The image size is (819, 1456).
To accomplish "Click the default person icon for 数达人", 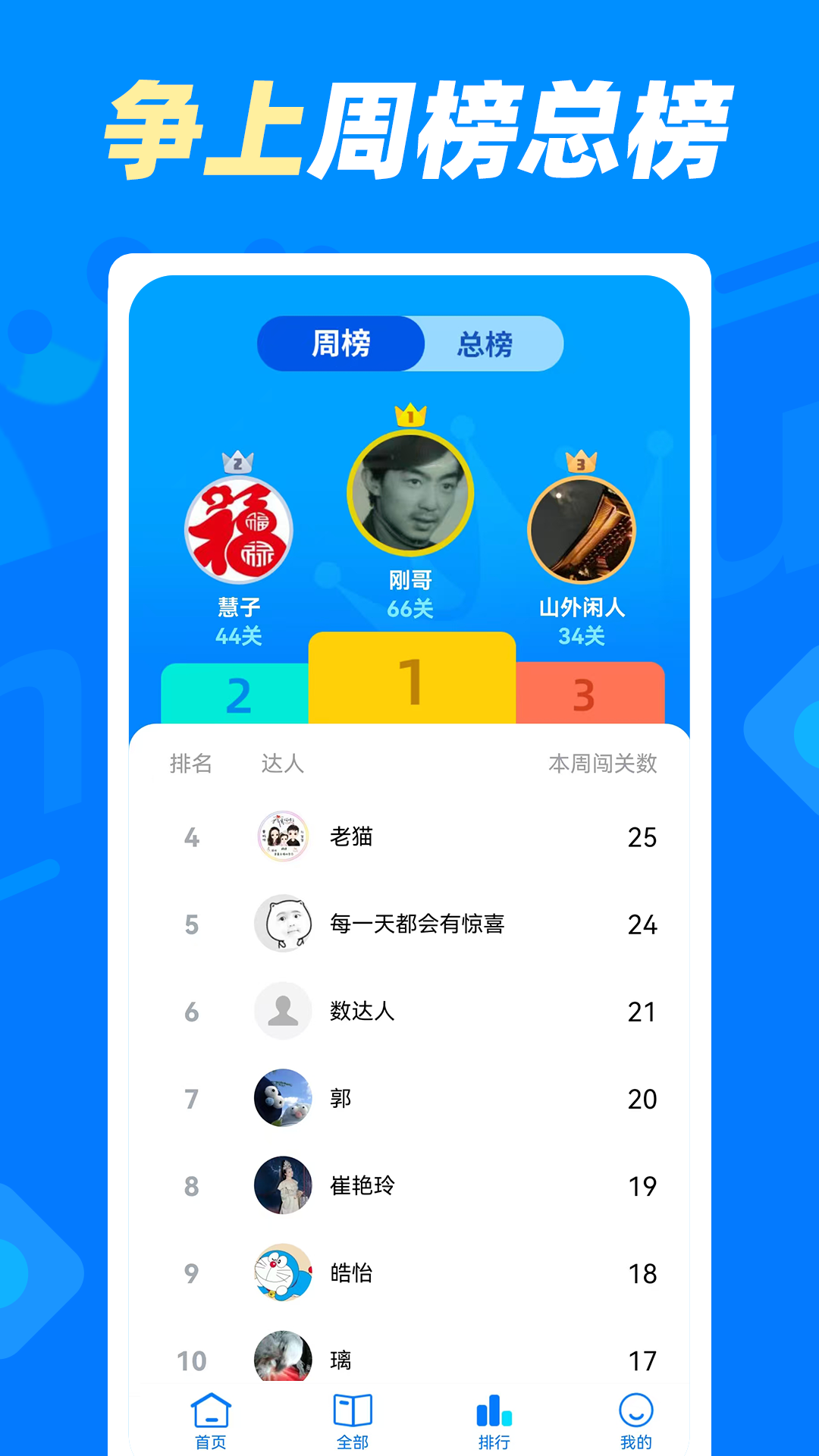I will [x=284, y=1011].
